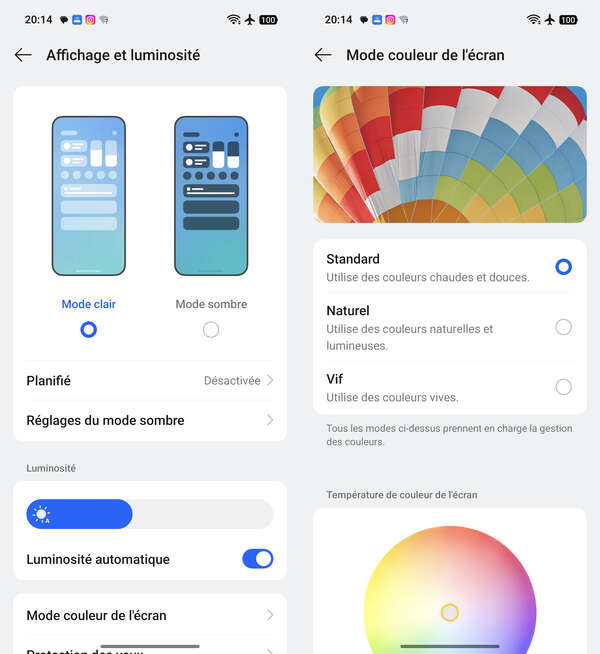Screen dimensions: 600x654
Task: Select Mode clair radio button
Action: tap(89, 329)
